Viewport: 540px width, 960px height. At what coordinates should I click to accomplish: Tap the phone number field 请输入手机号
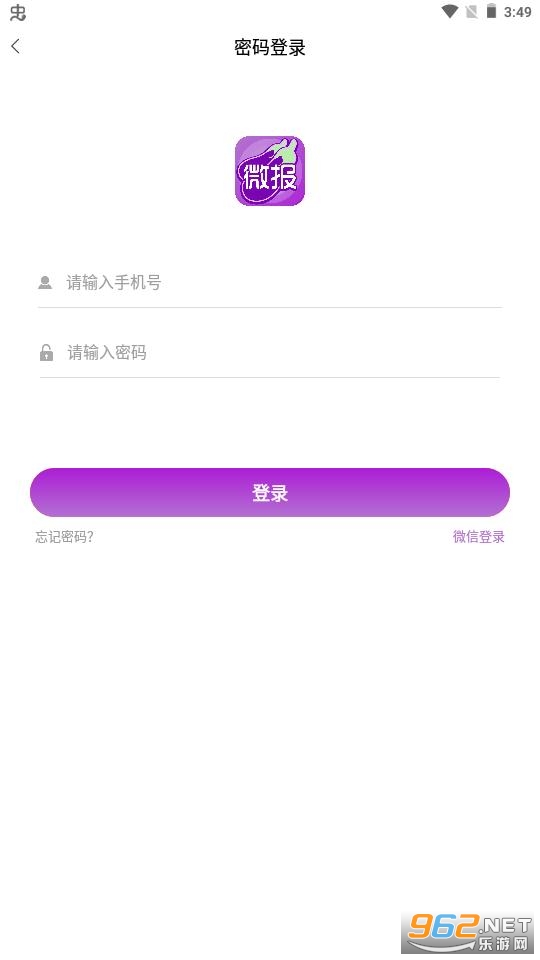pos(270,282)
